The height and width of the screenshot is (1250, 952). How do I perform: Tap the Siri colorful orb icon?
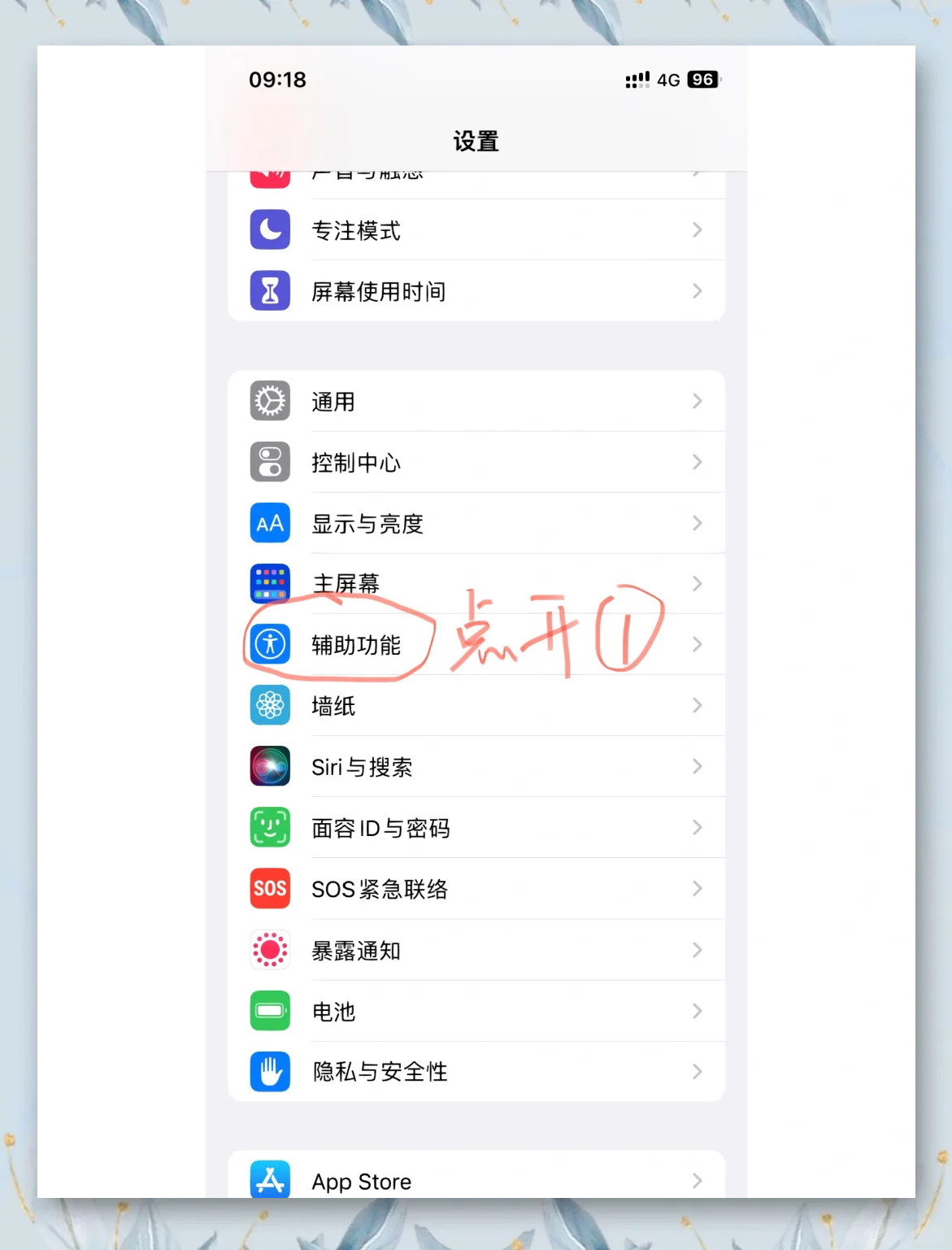pos(269,766)
